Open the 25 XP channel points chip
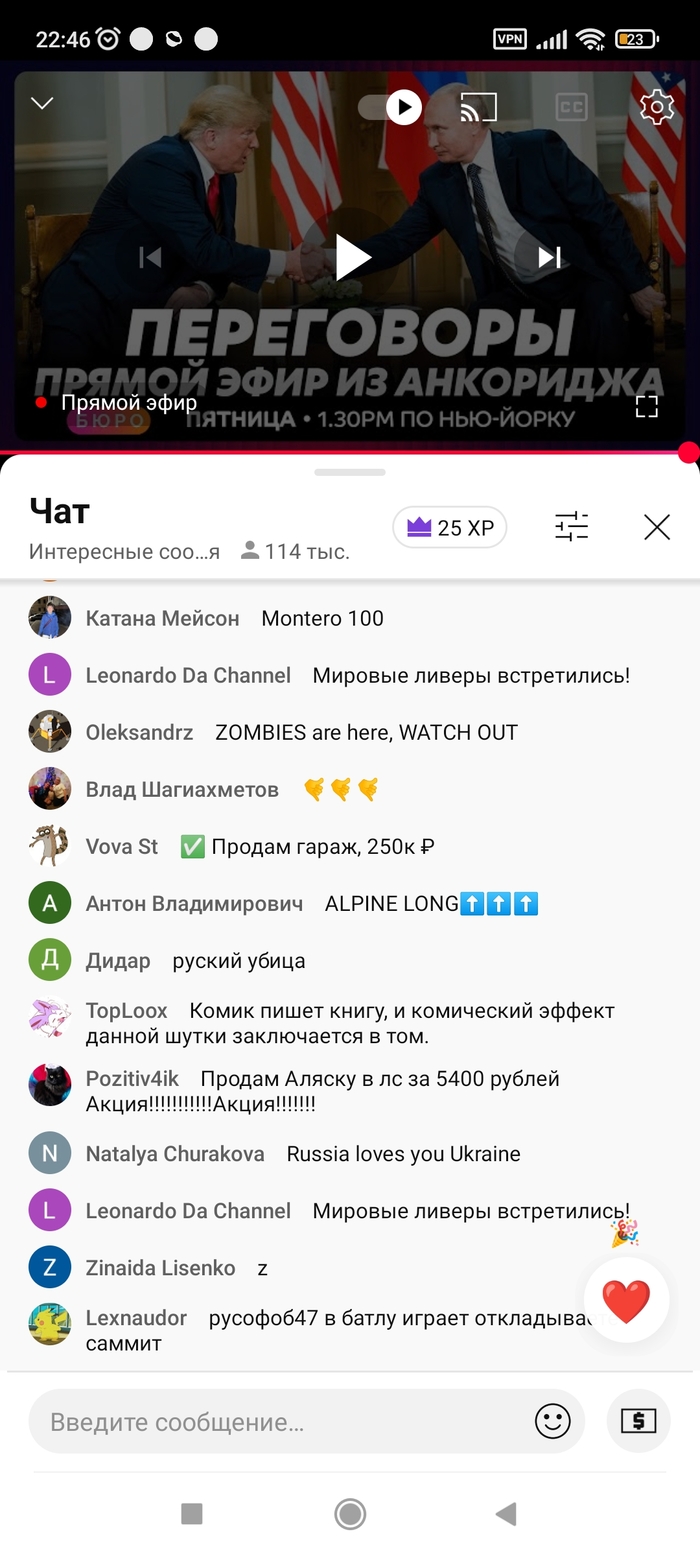 450,527
